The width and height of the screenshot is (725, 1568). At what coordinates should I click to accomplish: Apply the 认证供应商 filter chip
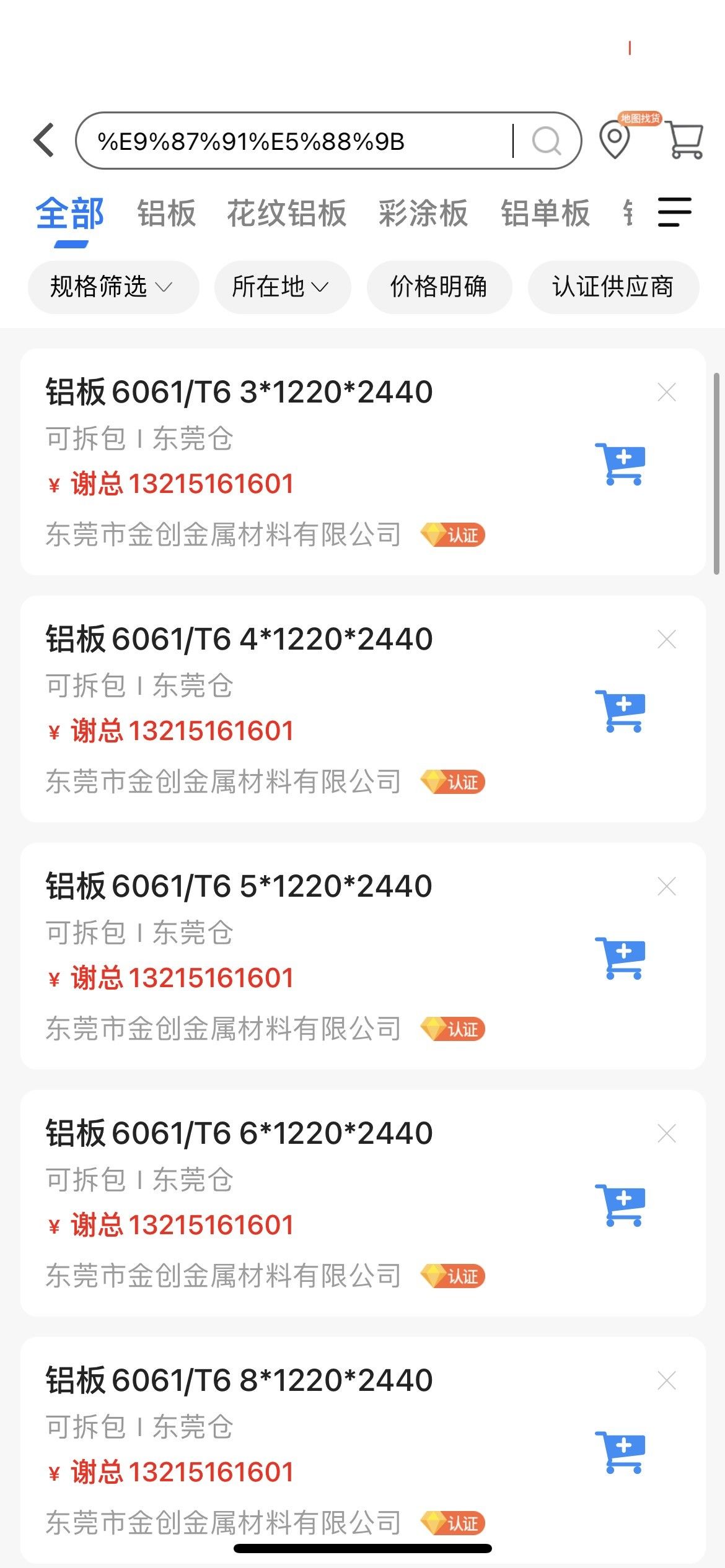[x=613, y=287]
